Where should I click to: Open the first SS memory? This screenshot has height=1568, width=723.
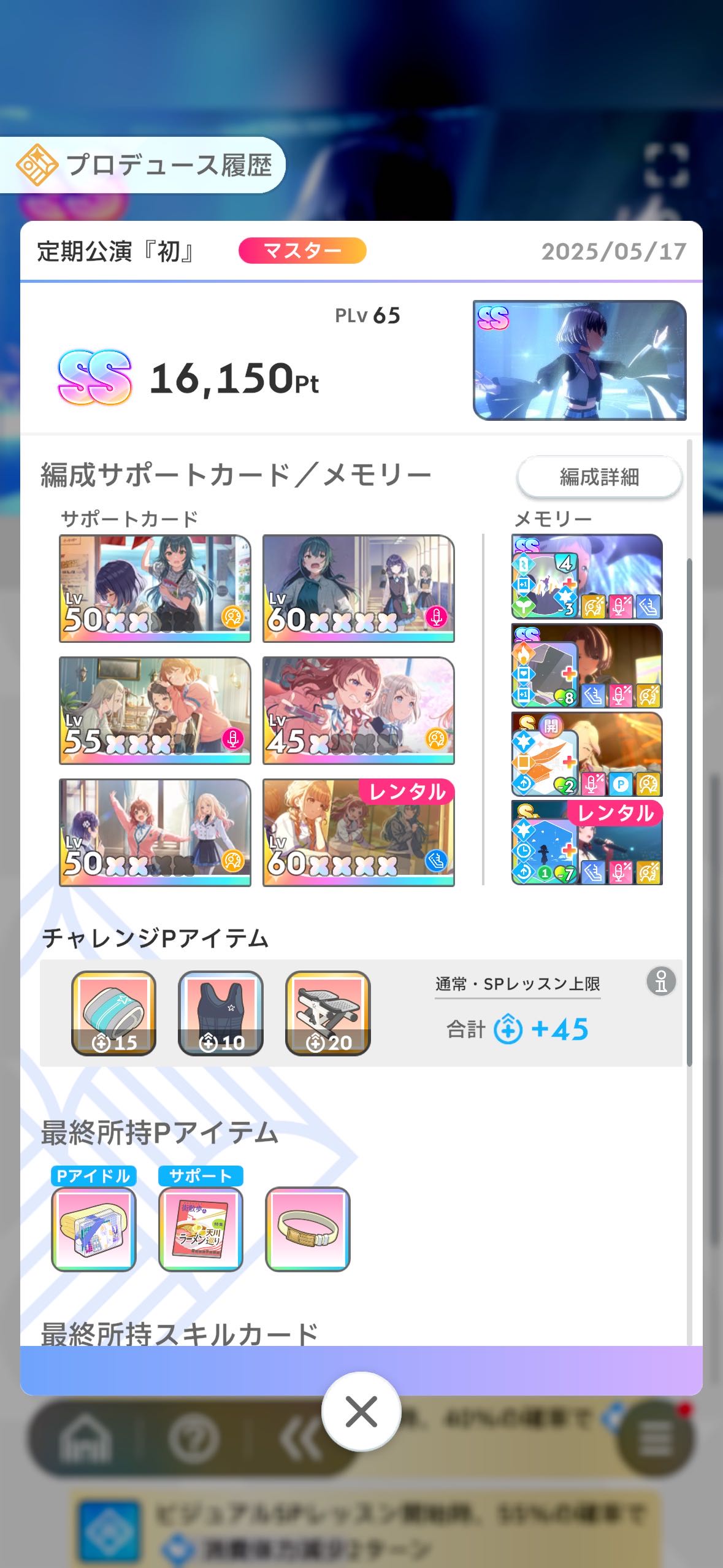(x=587, y=577)
